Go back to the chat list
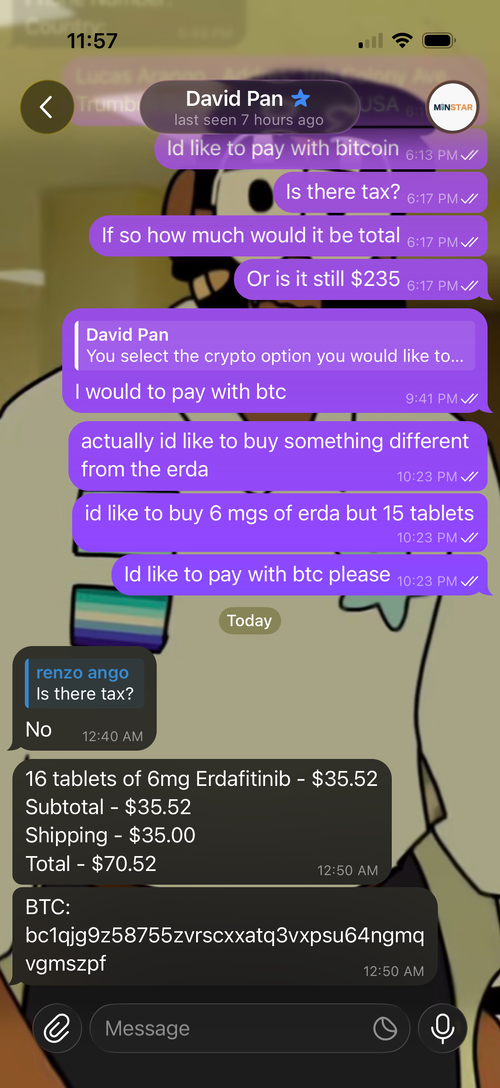This screenshot has height=1088, width=500. click(x=46, y=107)
